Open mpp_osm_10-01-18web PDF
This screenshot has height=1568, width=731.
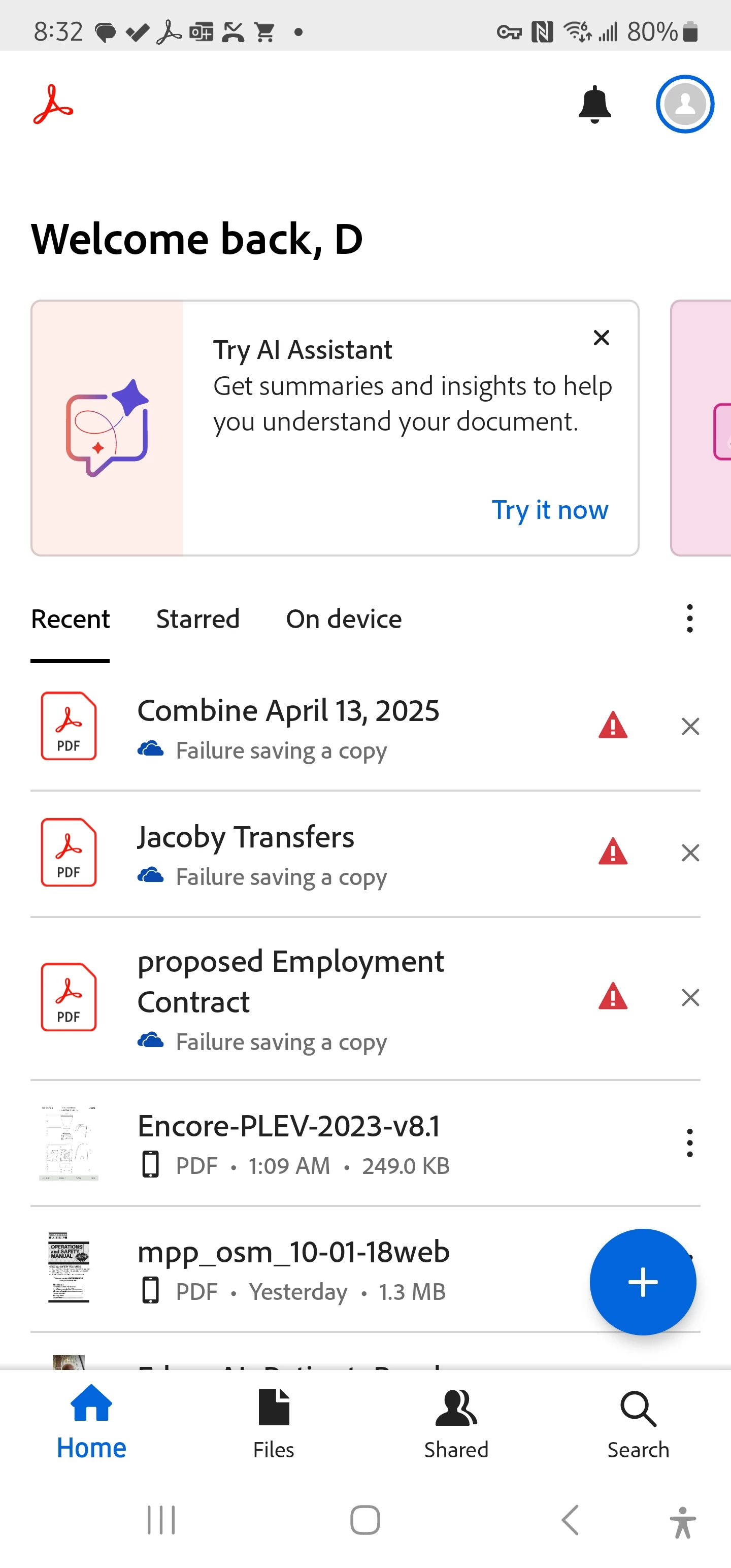[x=293, y=1253]
